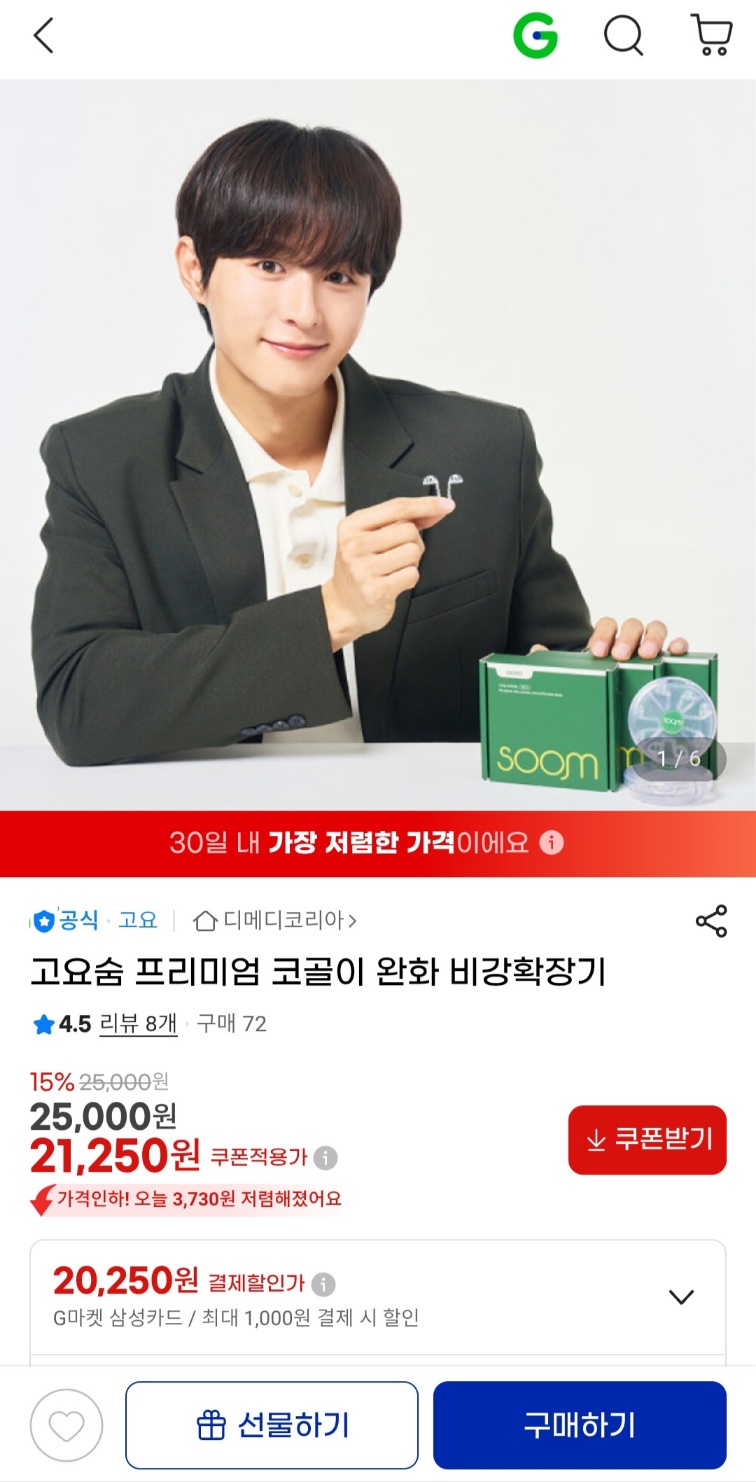Share this product
Screen dimensions: 756x1482
(711, 921)
